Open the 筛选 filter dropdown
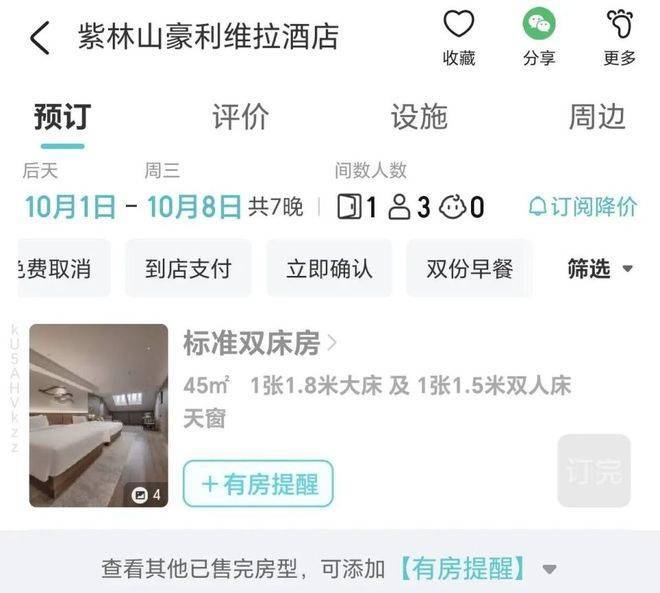Screen dimensions: 660x593 pos(600,268)
